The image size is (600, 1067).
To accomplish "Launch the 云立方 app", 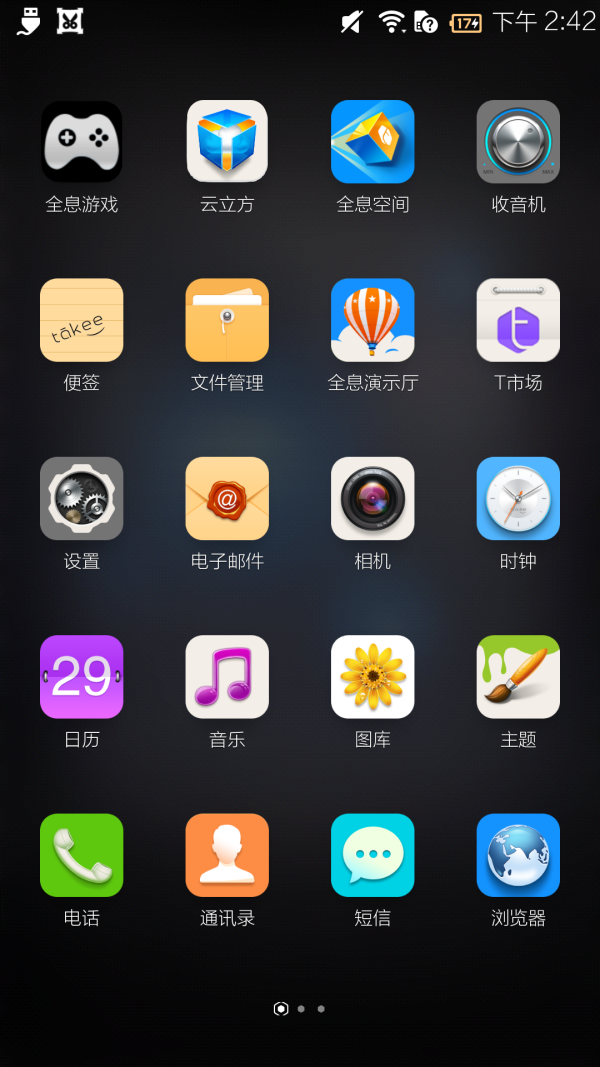I will tap(227, 142).
